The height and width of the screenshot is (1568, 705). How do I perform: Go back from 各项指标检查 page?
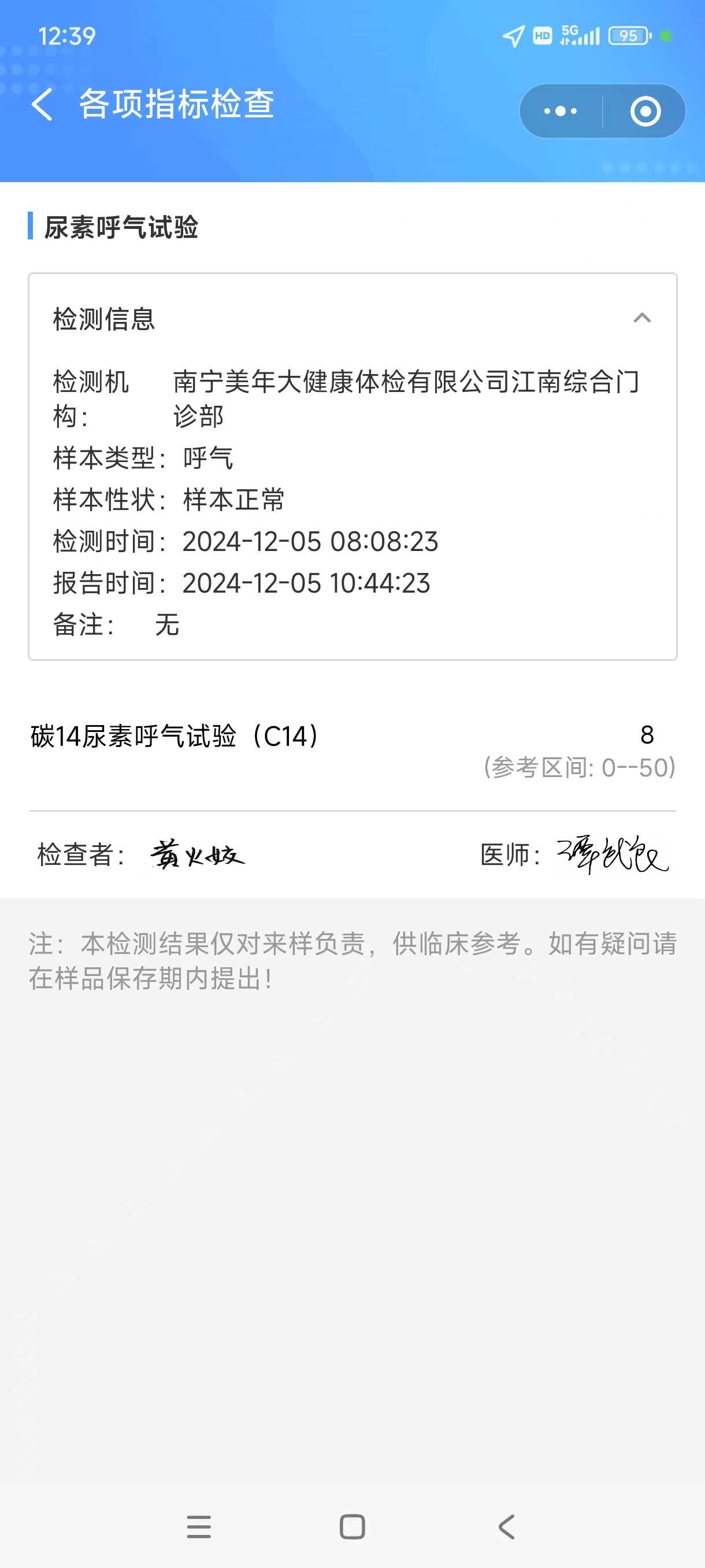click(42, 104)
